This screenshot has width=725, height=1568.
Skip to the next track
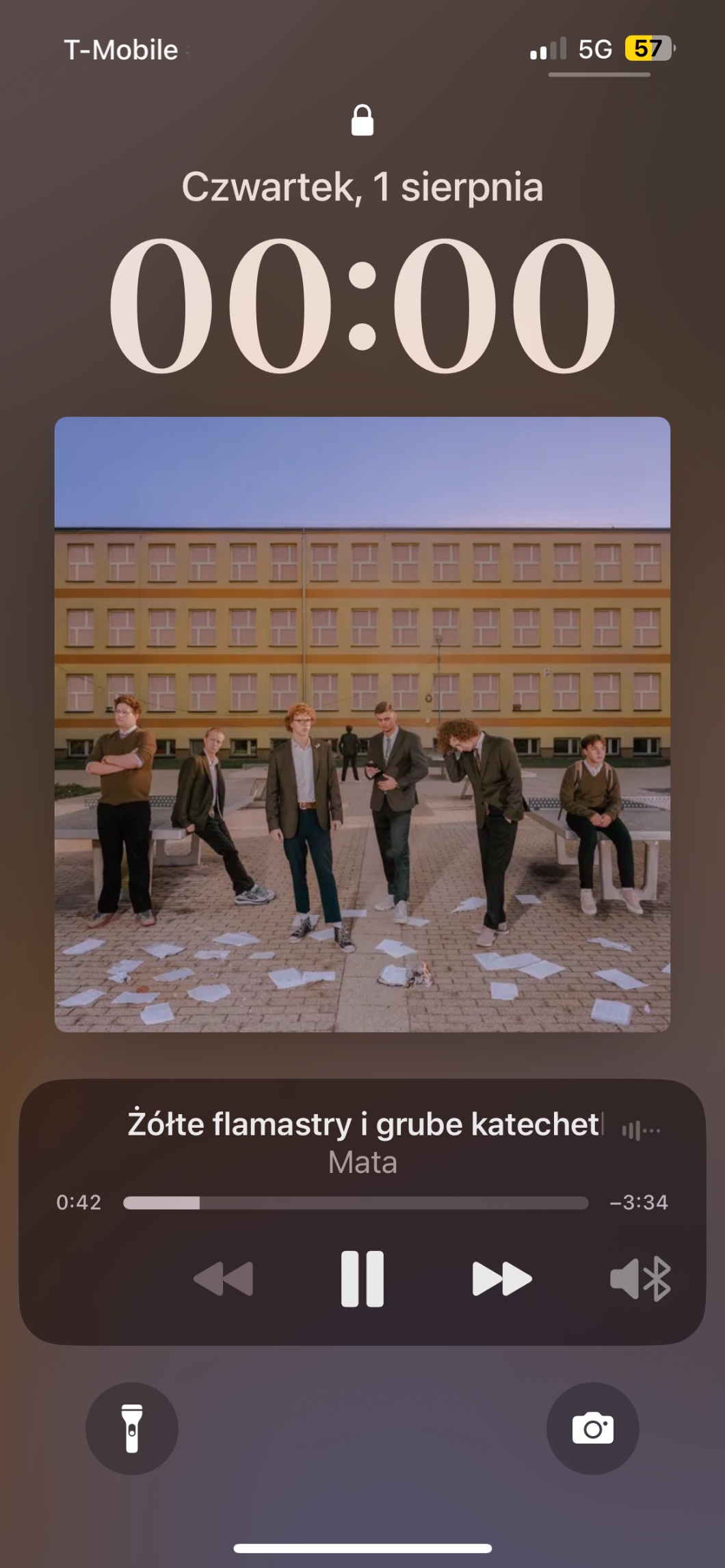(501, 1278)
